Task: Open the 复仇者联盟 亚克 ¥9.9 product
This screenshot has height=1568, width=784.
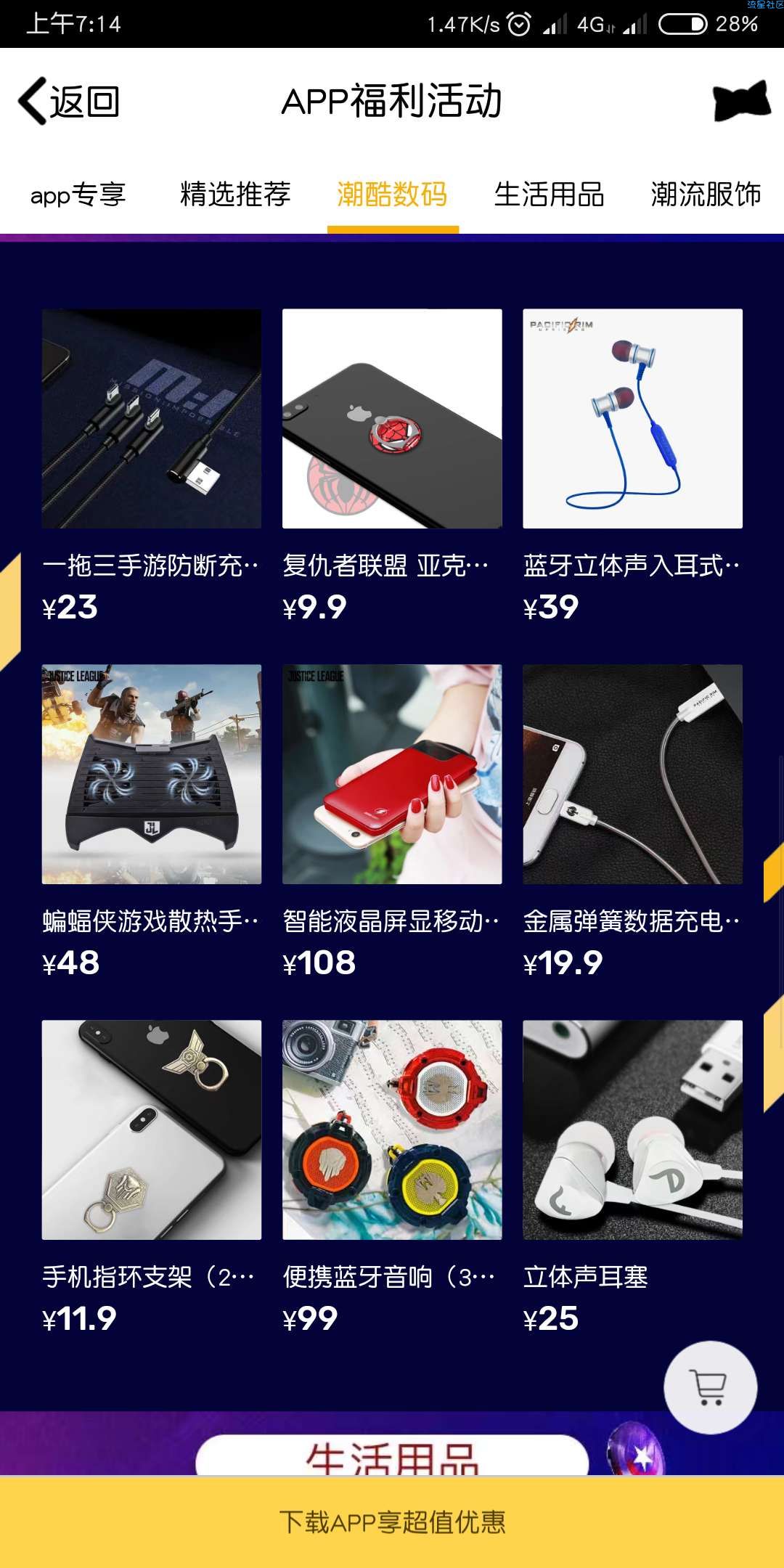Action: click(392, 419)
